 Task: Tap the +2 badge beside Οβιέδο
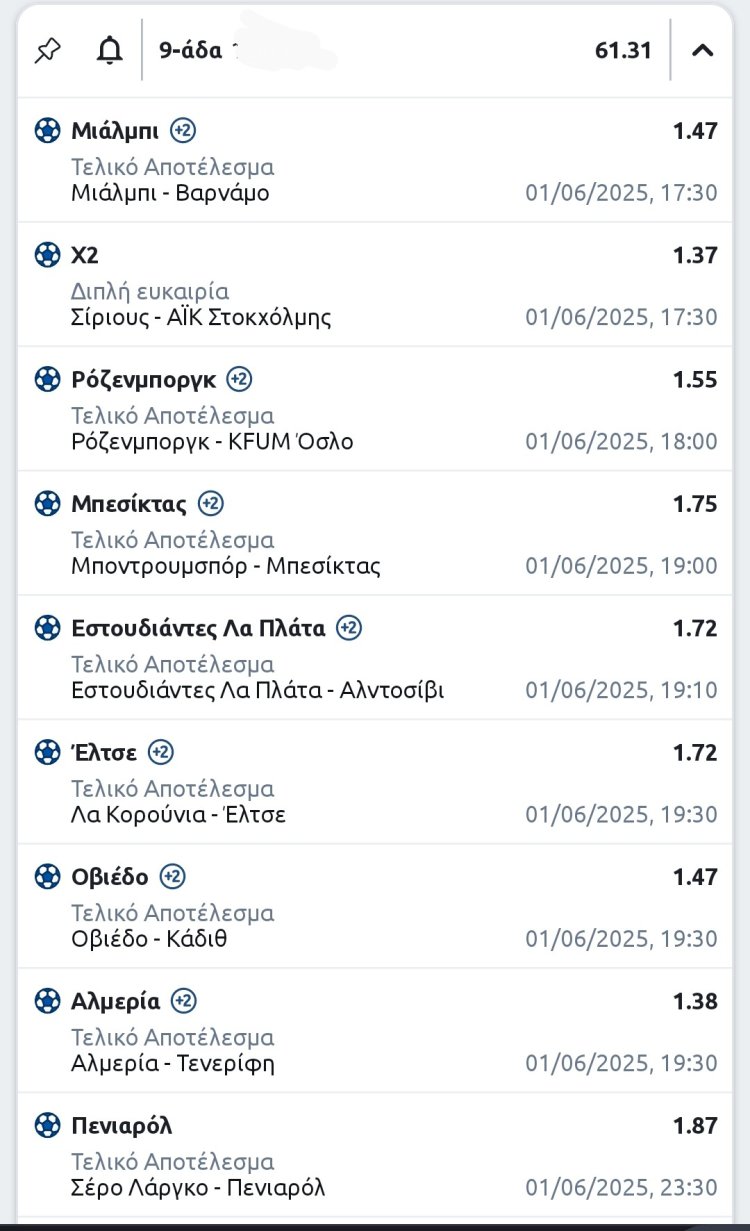click(x=173, y=876)
